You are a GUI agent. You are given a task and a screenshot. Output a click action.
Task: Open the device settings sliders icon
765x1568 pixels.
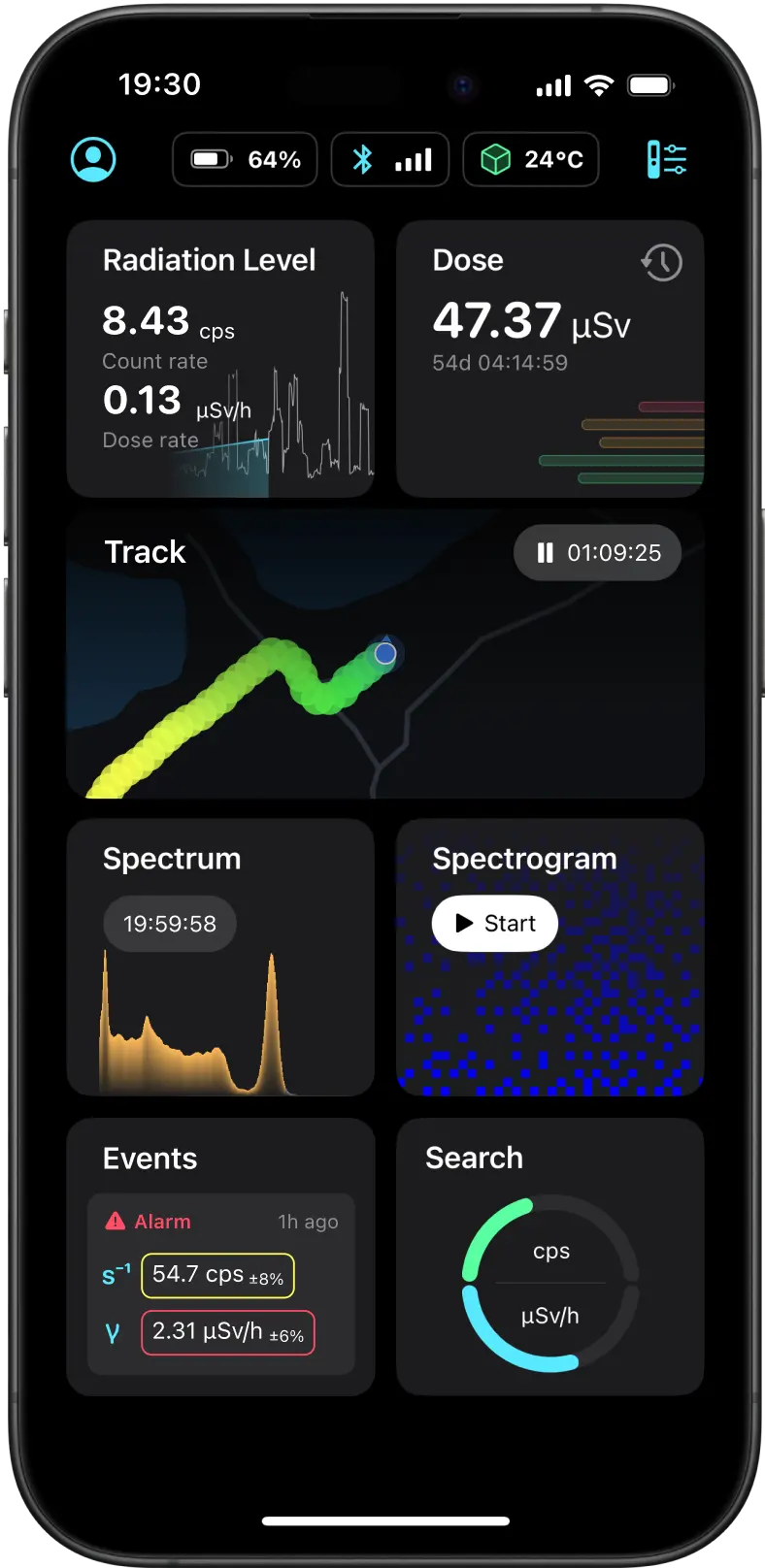click(x=667, y=159)
